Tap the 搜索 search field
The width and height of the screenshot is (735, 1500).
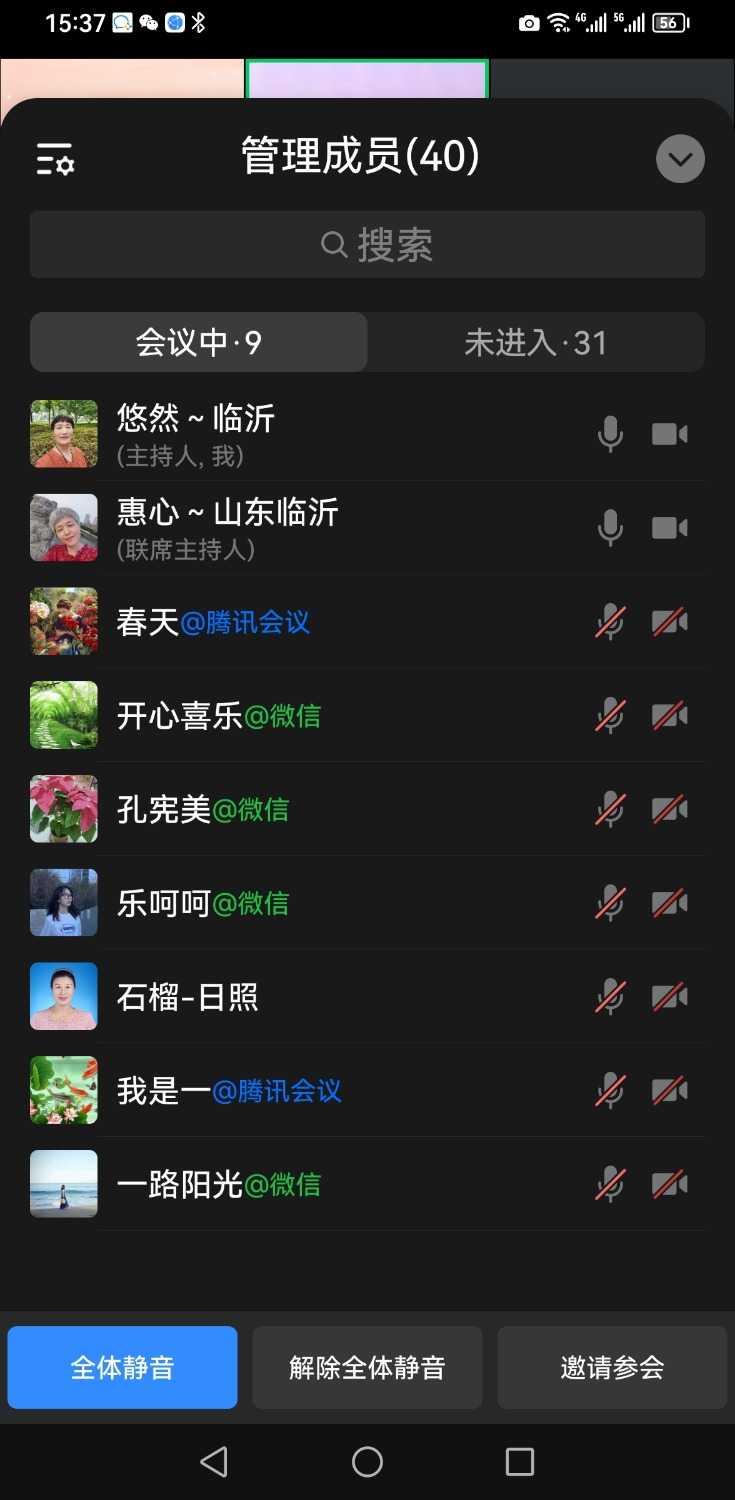367,244
